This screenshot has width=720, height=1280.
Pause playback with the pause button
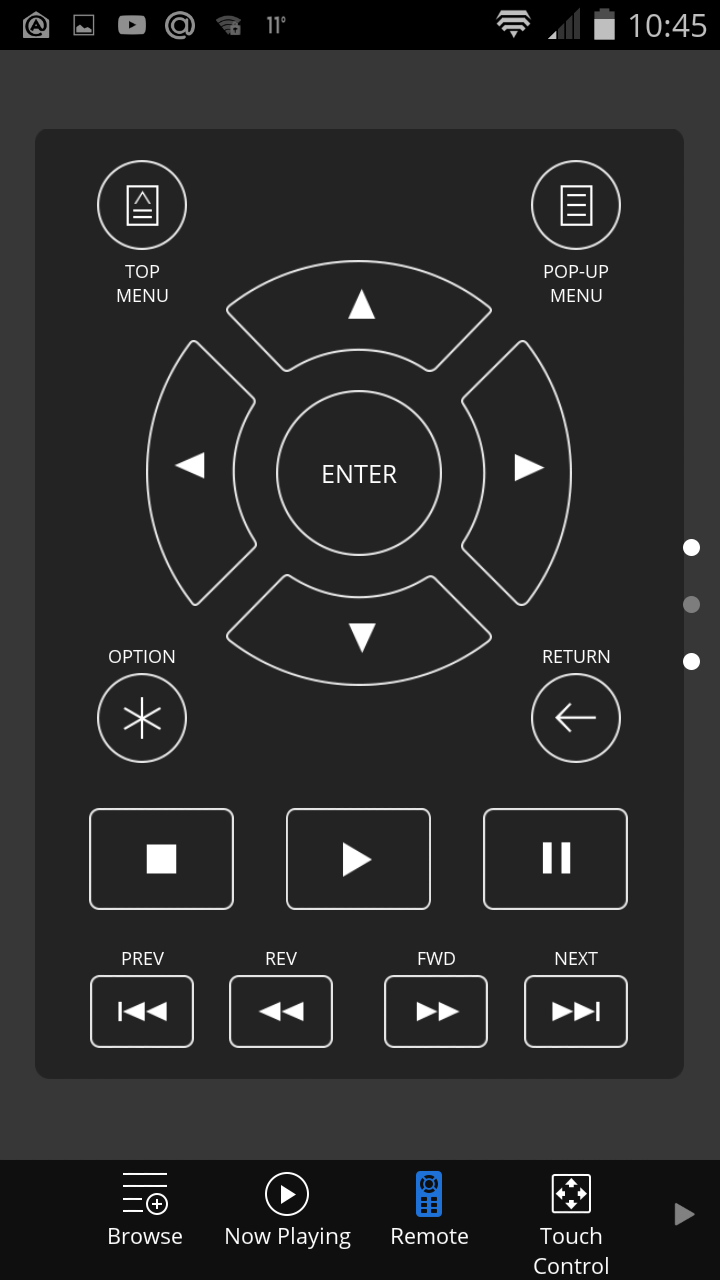point(555,859)
